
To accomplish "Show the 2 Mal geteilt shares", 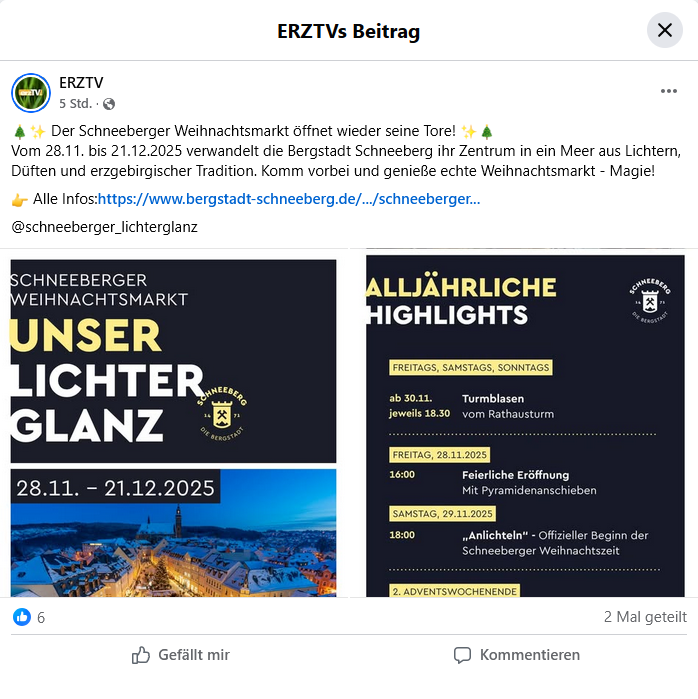I will (645, 617).
